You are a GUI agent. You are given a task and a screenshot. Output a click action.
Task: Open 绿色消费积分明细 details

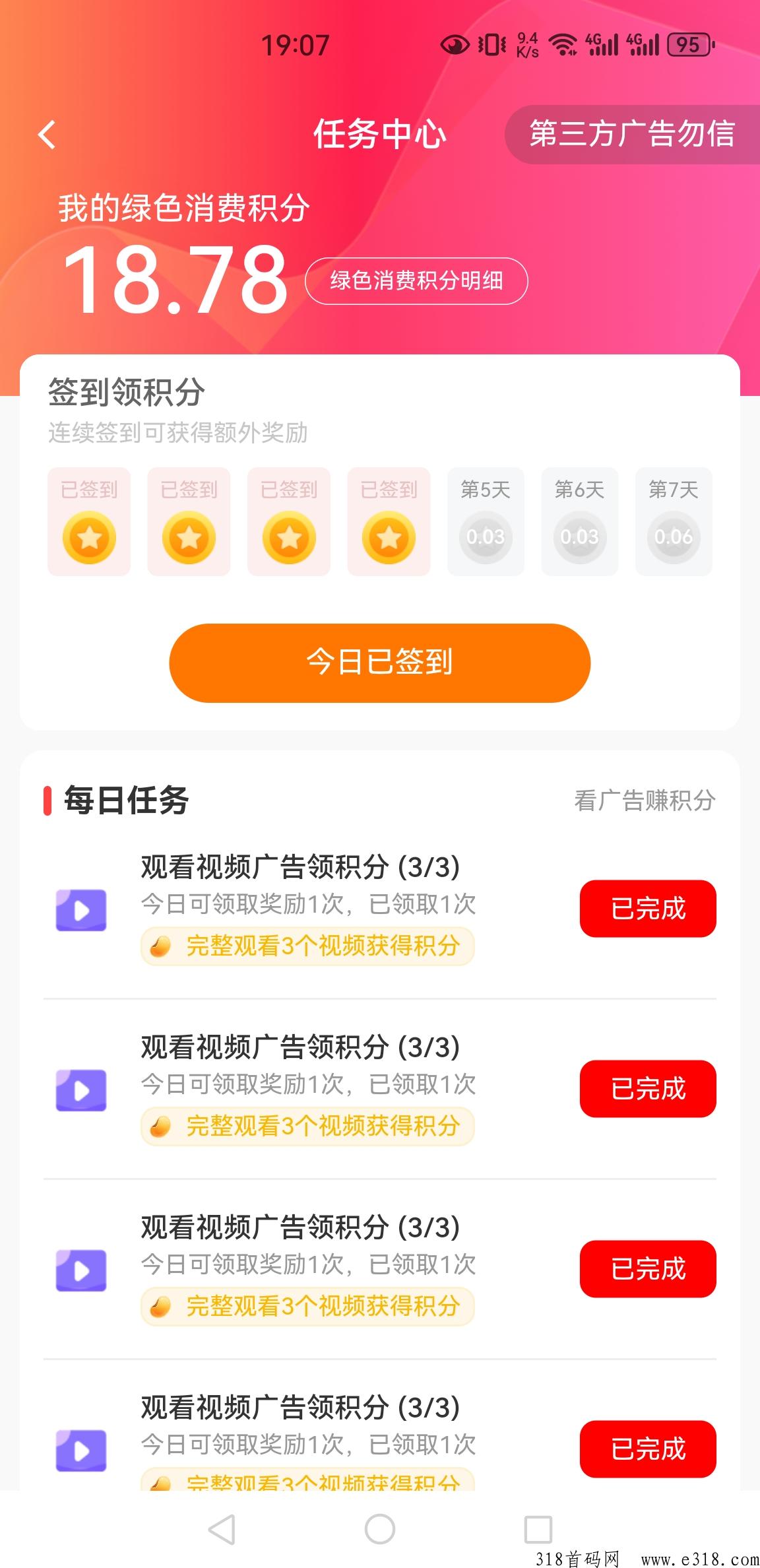point(416,280)
